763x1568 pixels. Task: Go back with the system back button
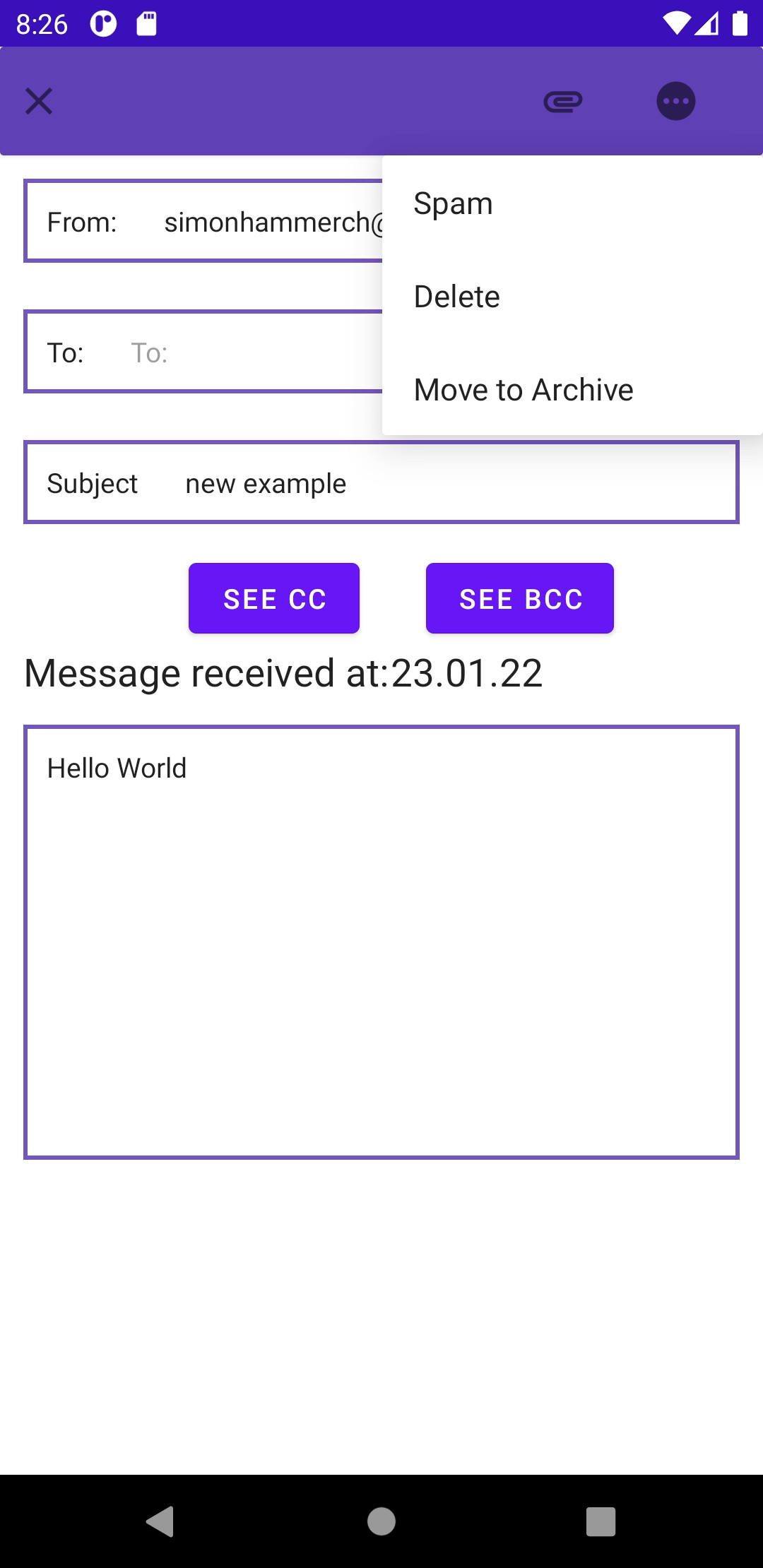[x=160, y=1521]
